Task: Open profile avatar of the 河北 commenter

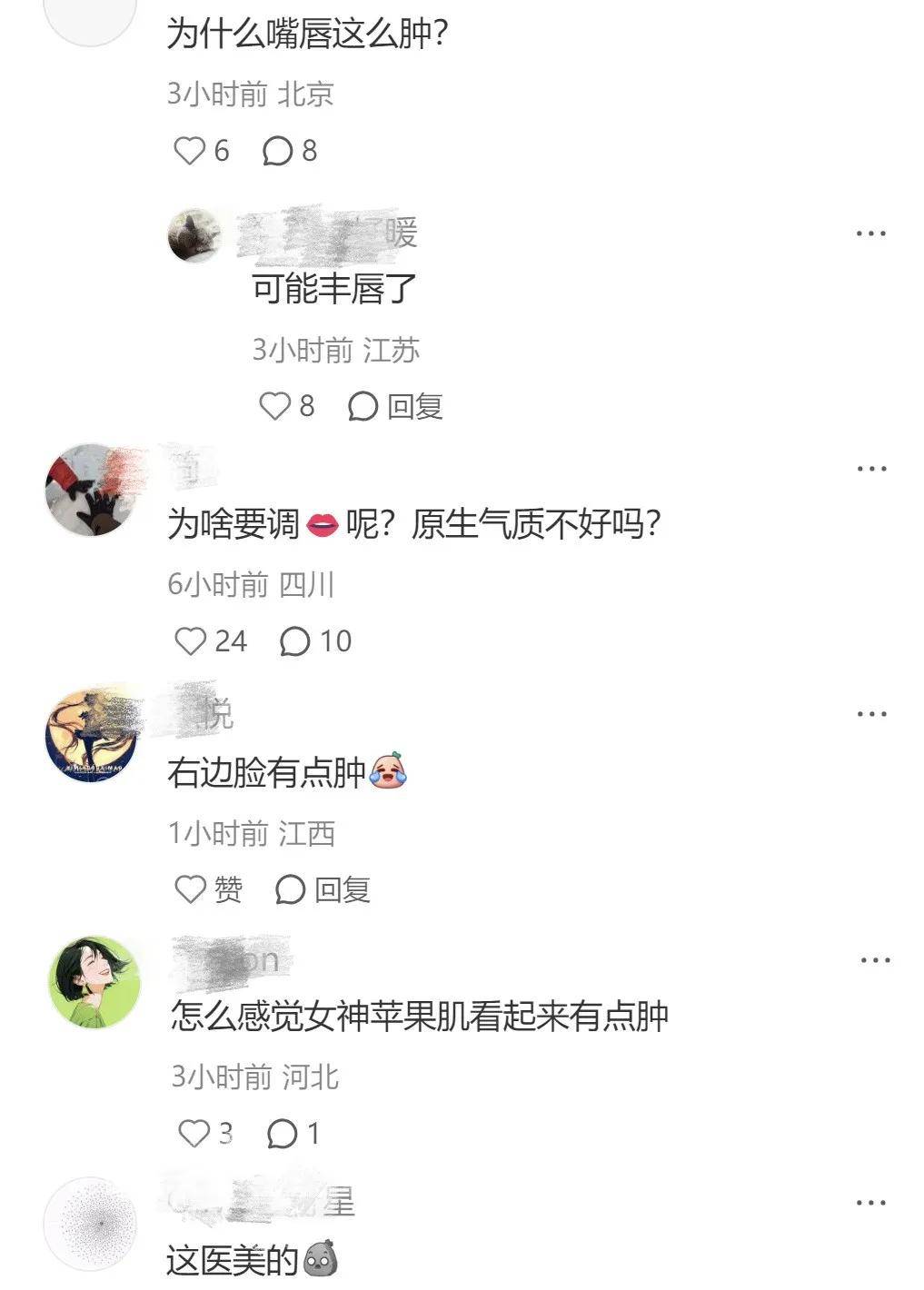Action: (94, 982)
